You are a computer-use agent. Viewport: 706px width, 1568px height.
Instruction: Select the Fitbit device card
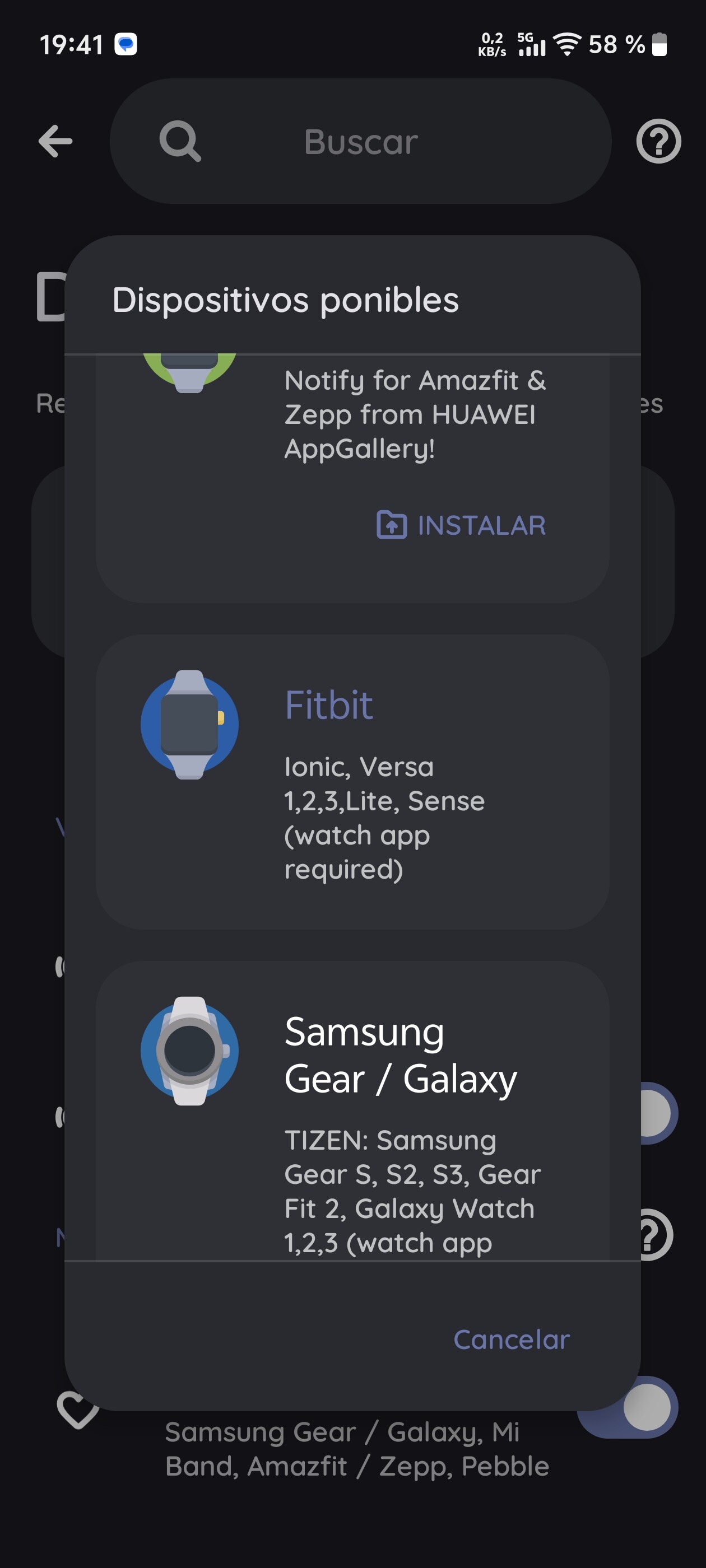point(352,781)
